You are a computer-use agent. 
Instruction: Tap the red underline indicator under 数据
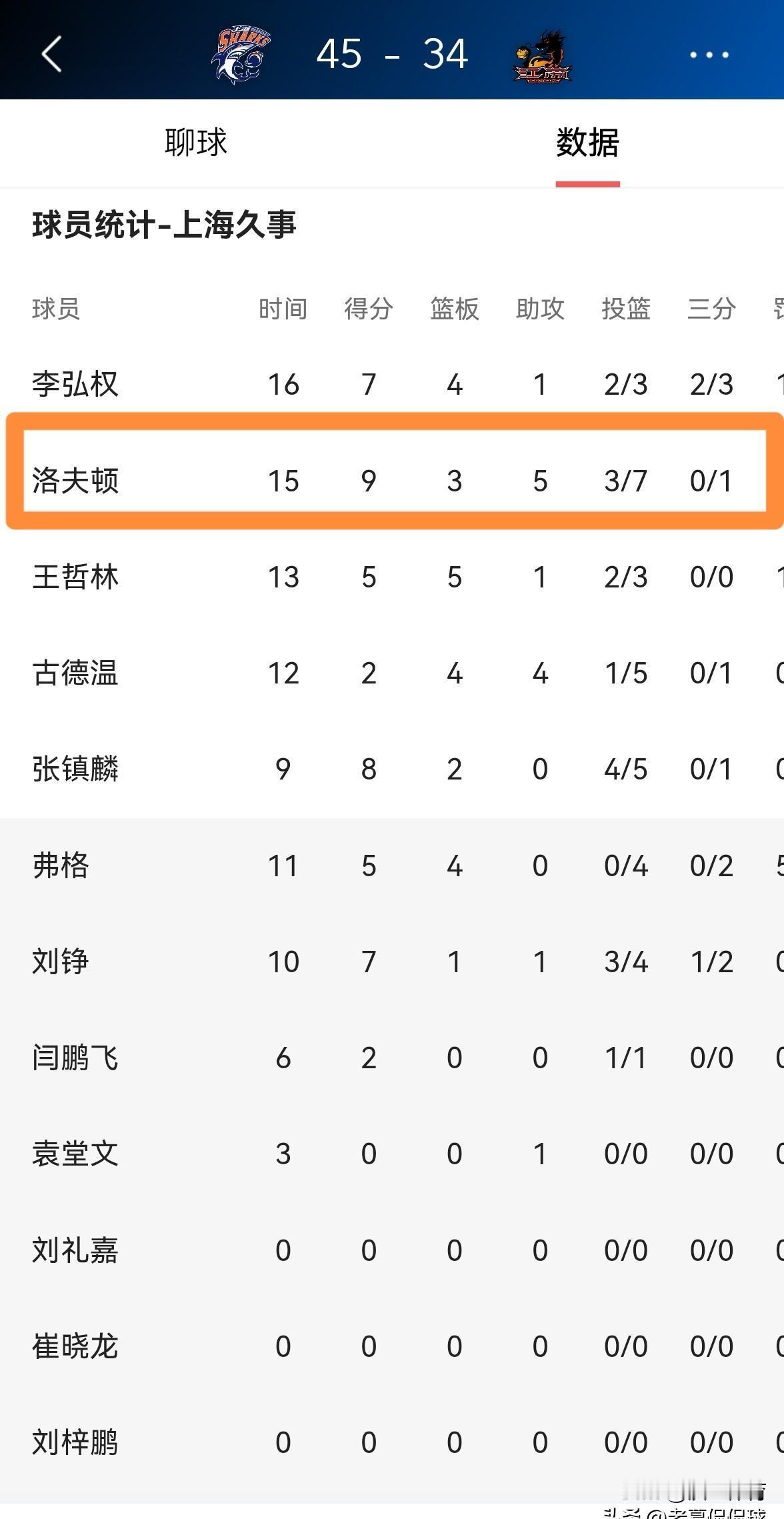click(587, 179)
